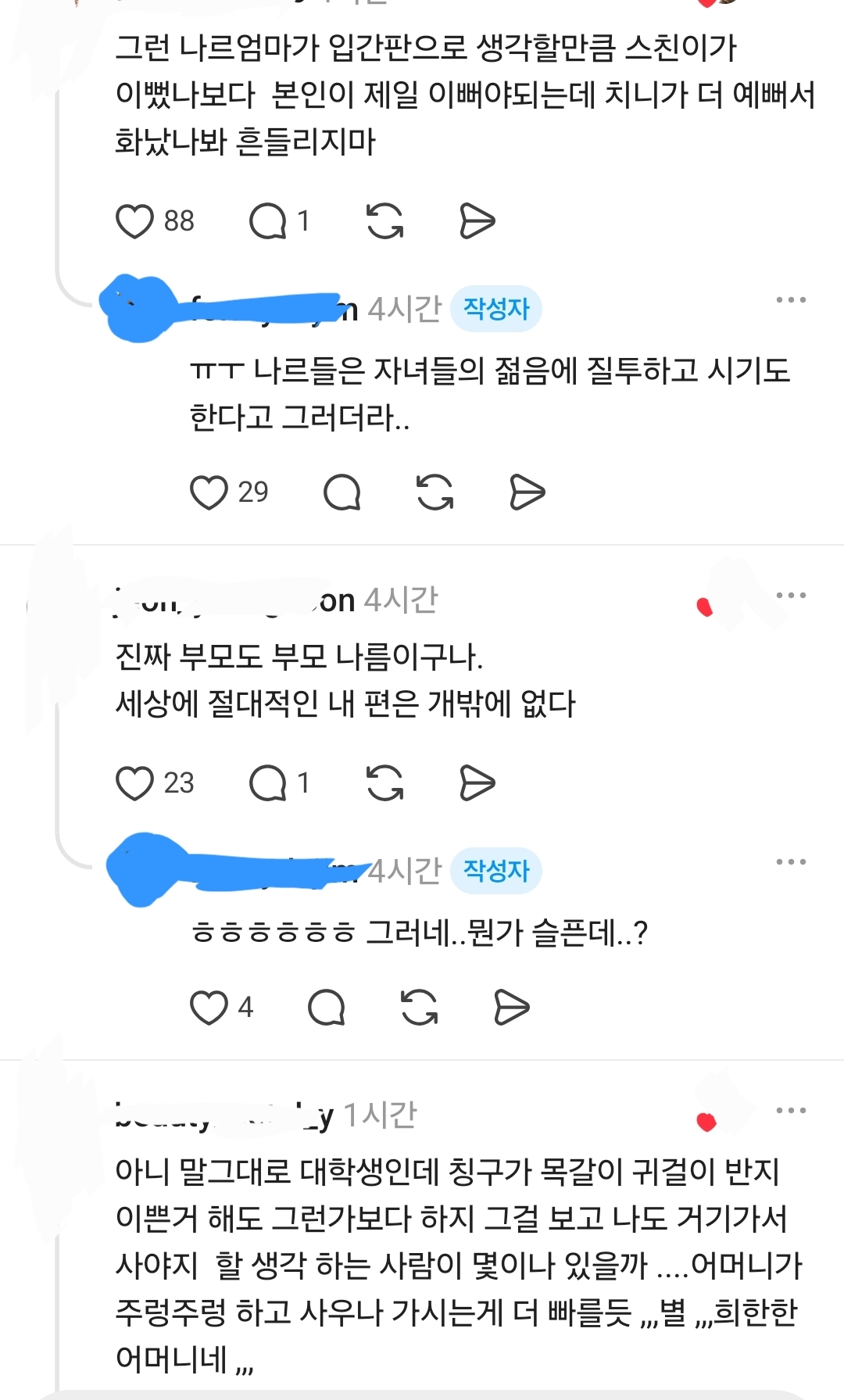Repost the author's reply with 29 likes
Image resolution: width=844 pixels, height=1400 pixels.
[x=435, y=492]
